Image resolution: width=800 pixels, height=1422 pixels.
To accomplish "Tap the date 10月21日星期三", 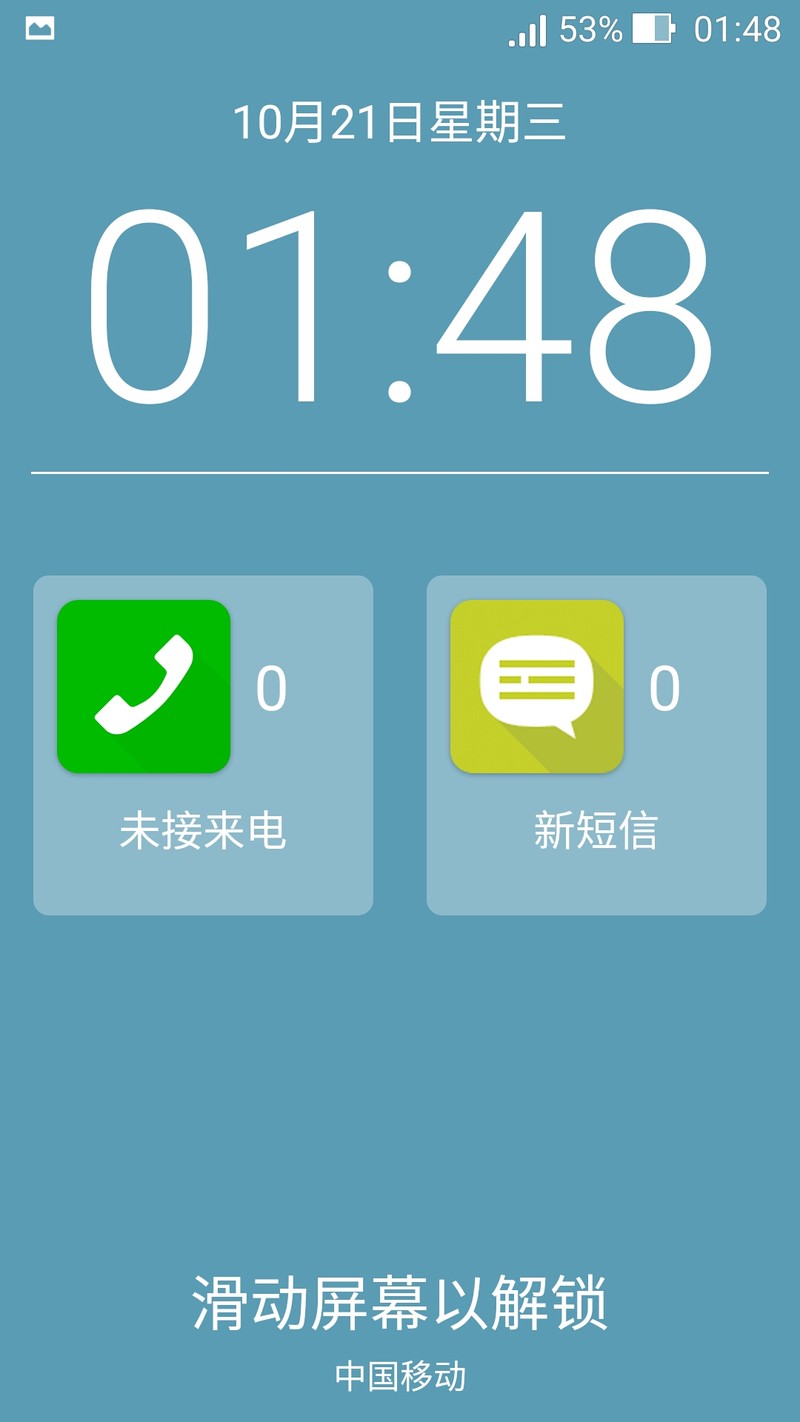I will 400,123.
